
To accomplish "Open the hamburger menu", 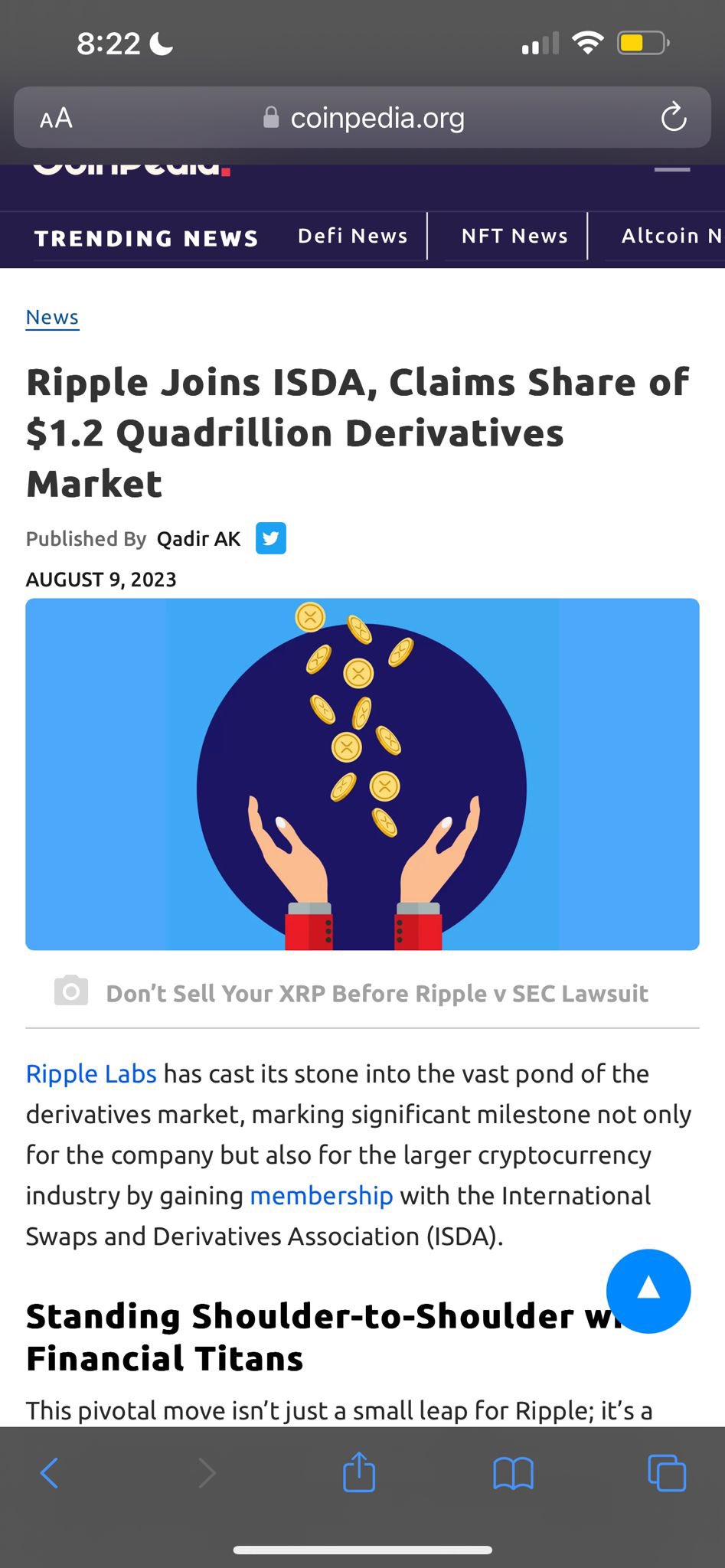I will 672,169.
